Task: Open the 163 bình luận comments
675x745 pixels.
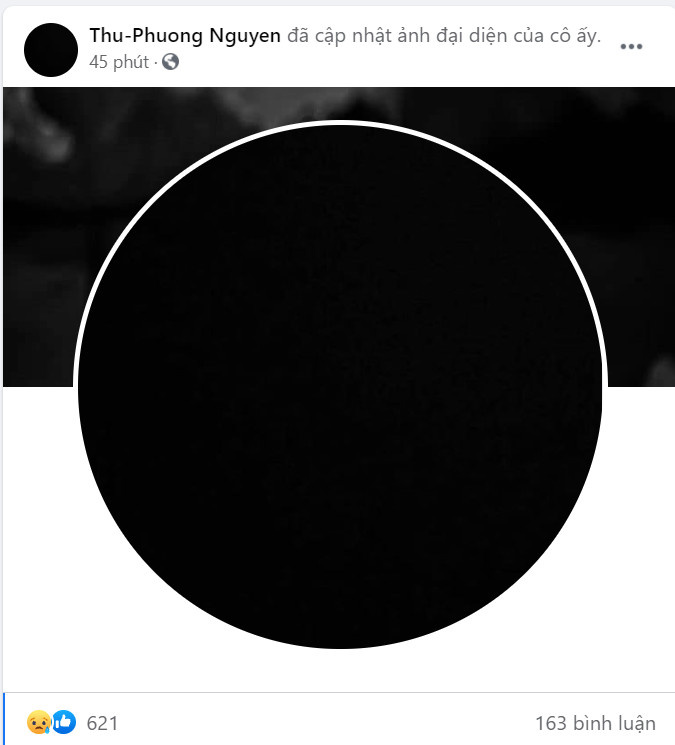Action: pos(595,723)
